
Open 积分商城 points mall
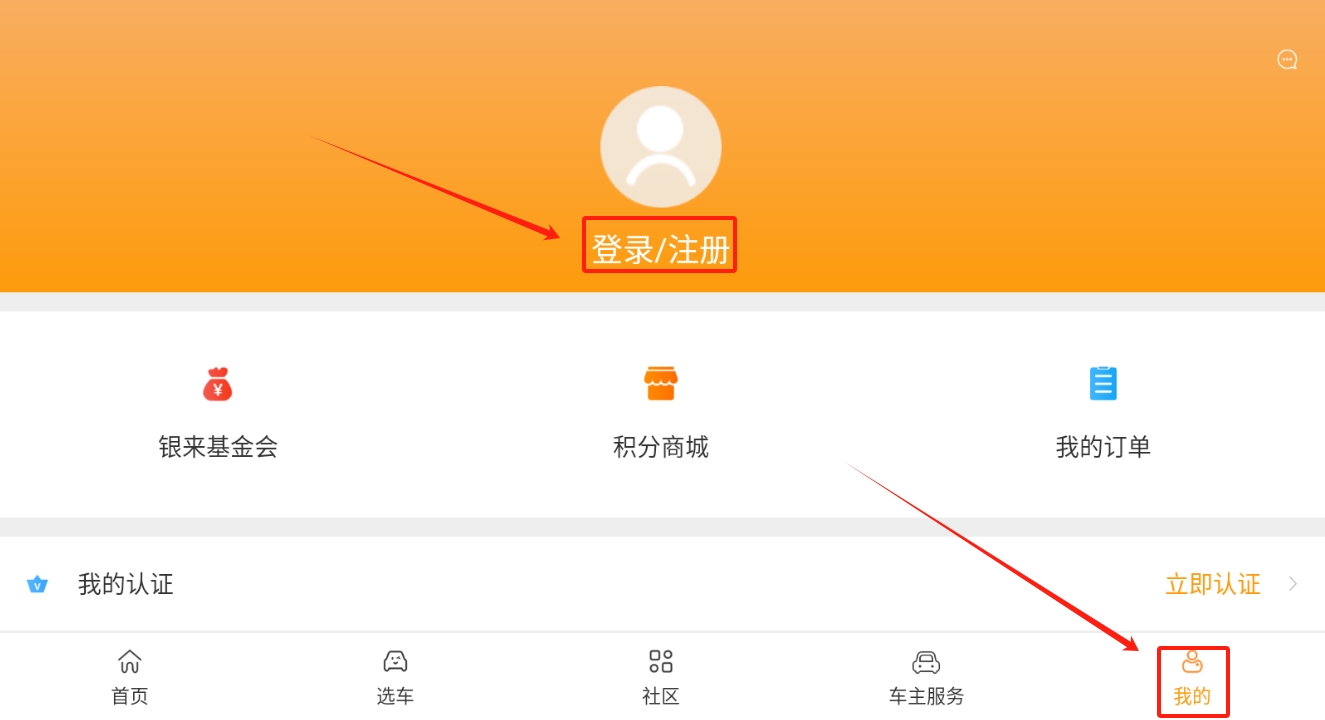point(660,411)
